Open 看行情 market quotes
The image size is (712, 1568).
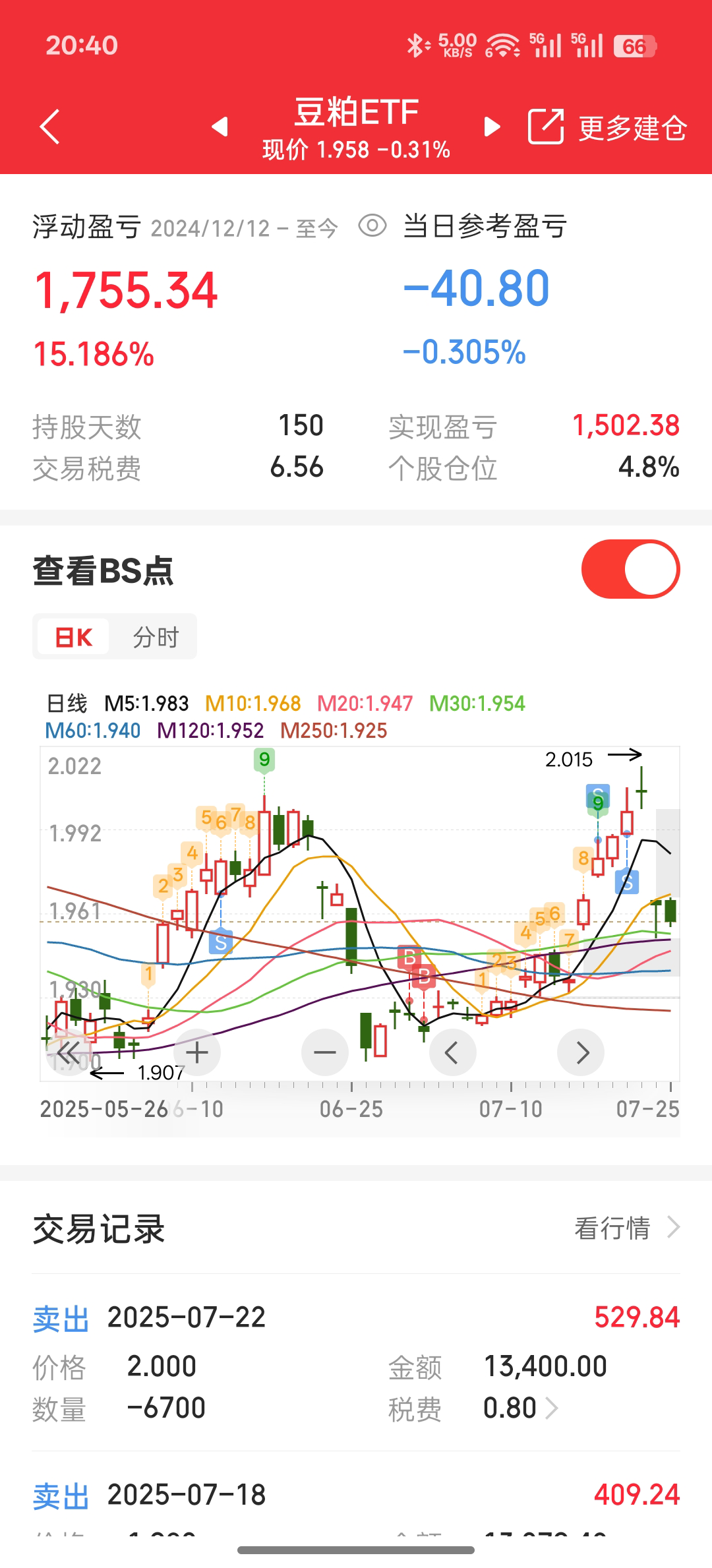(626, 1228)
